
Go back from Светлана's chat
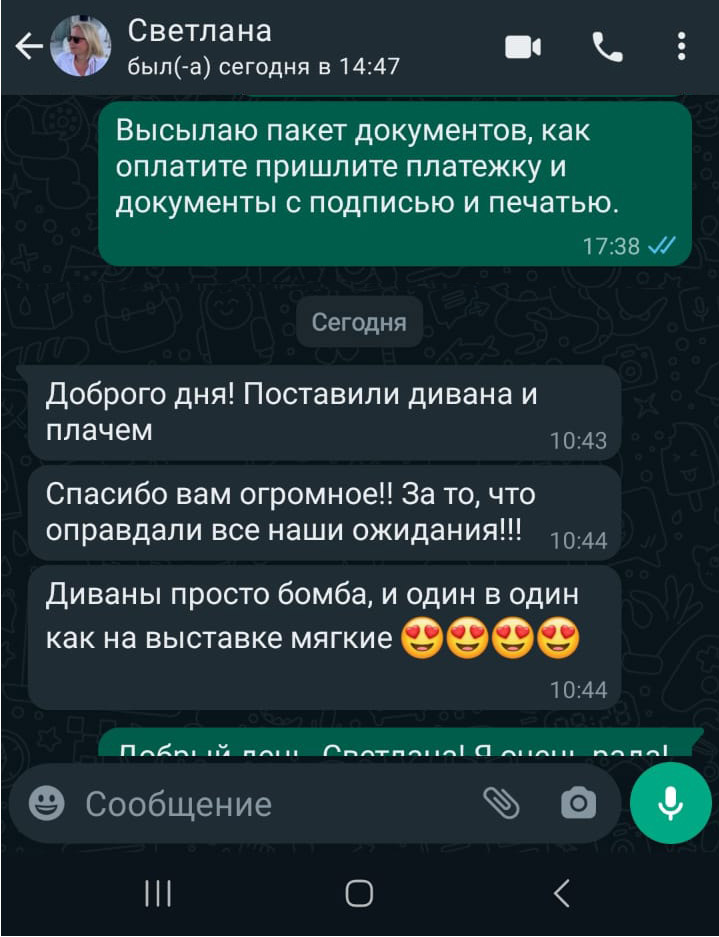[x=27, y=47]
